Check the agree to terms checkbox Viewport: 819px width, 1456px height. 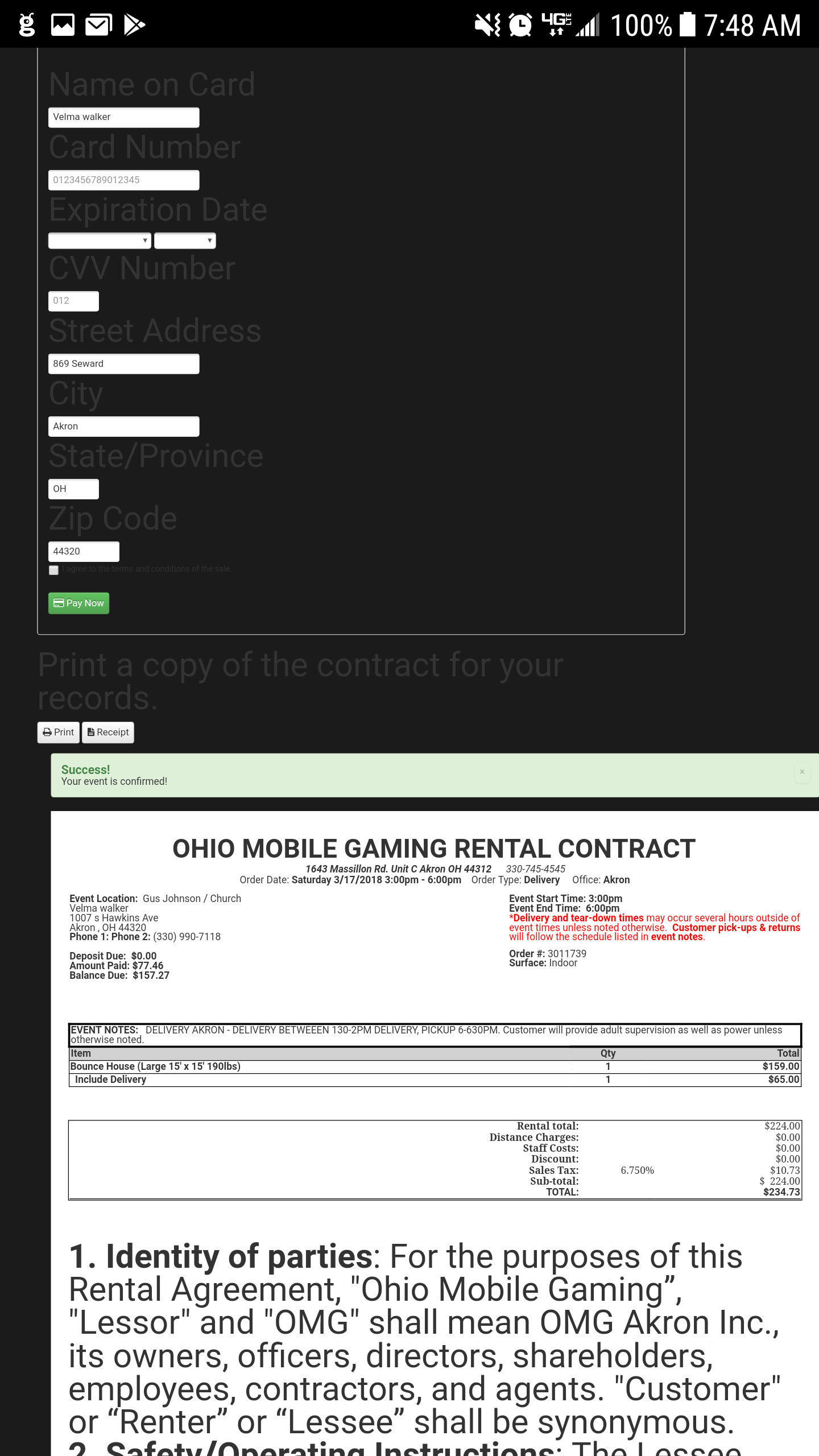(54, 570)
